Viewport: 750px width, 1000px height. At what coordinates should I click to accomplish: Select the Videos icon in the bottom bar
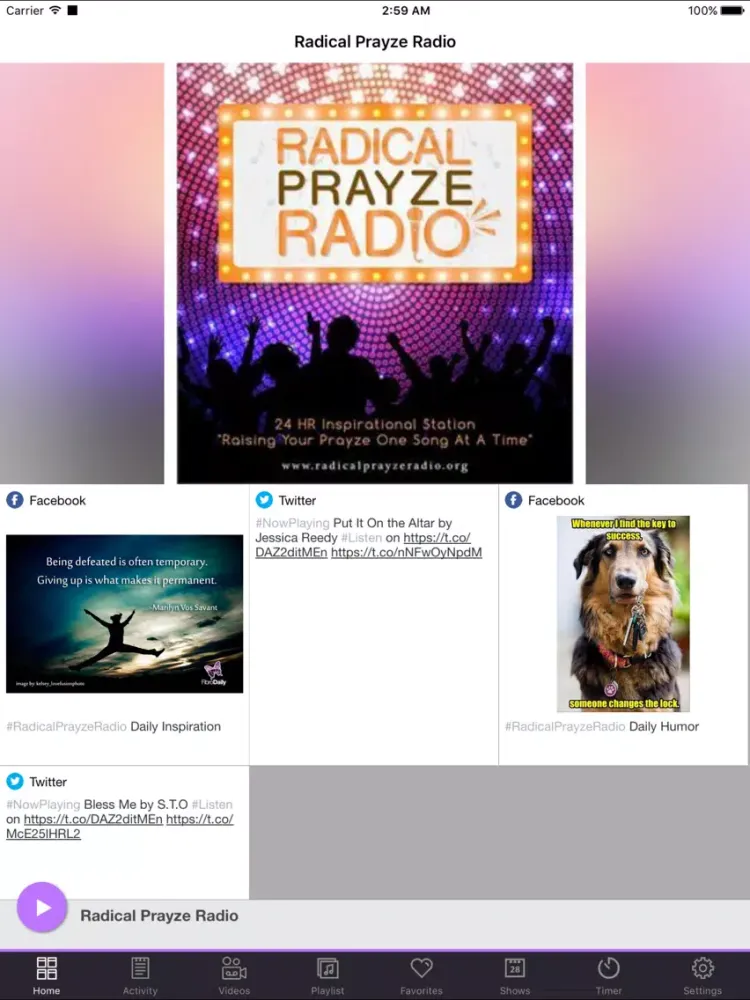click(x=233, y=968)
